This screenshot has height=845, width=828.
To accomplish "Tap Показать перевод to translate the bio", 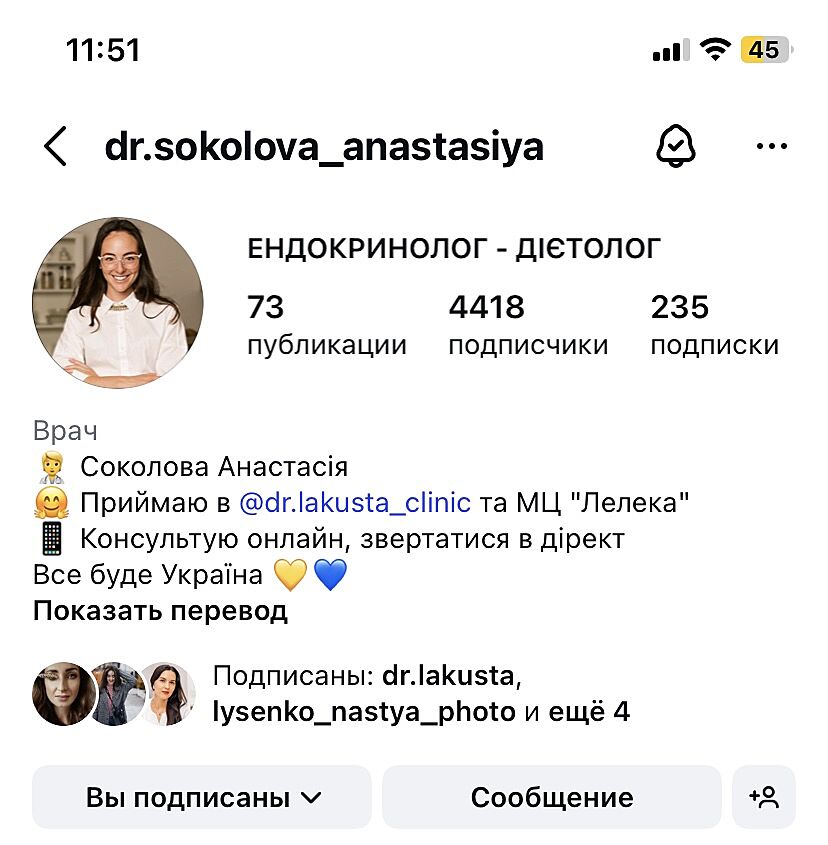I will pos(160,610).
